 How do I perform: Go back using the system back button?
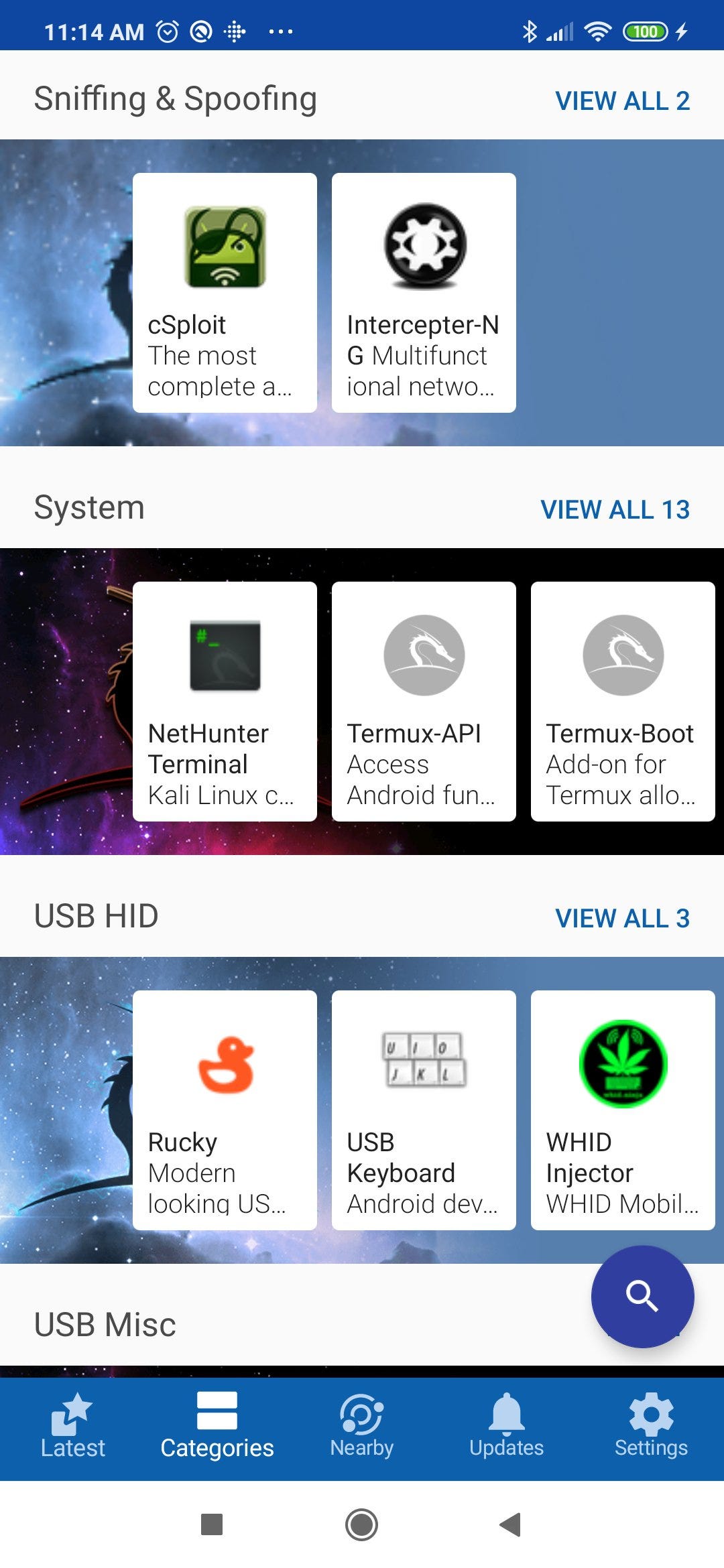coord(511,1524)
